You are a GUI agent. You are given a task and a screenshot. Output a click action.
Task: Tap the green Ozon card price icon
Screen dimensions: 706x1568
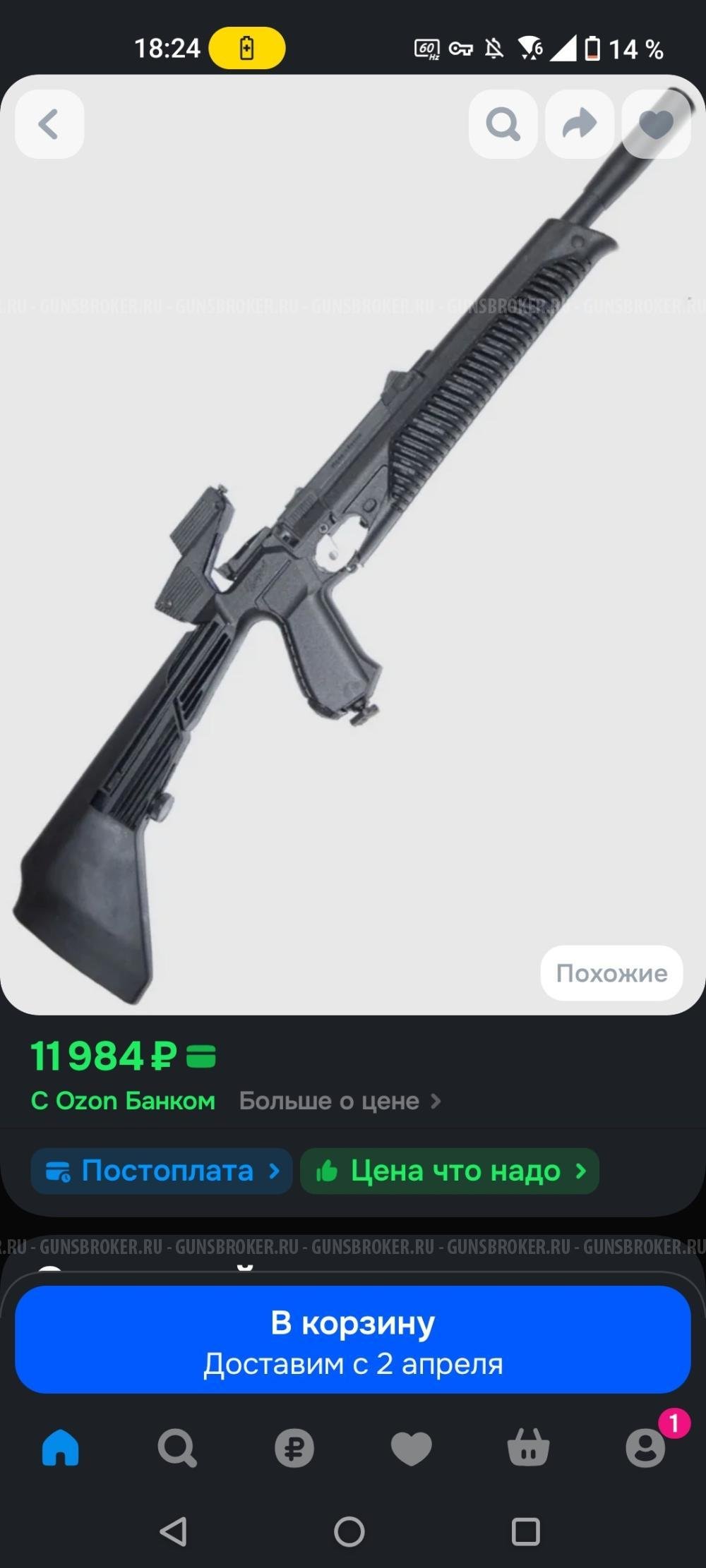200,1056
